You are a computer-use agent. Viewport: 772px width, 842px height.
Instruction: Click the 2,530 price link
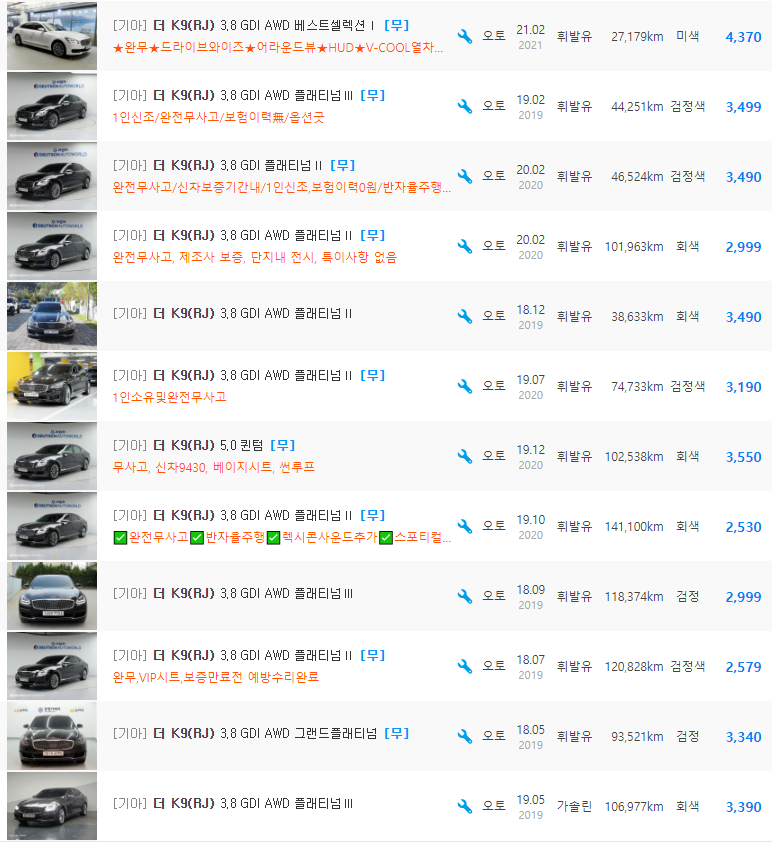[744, 527]
